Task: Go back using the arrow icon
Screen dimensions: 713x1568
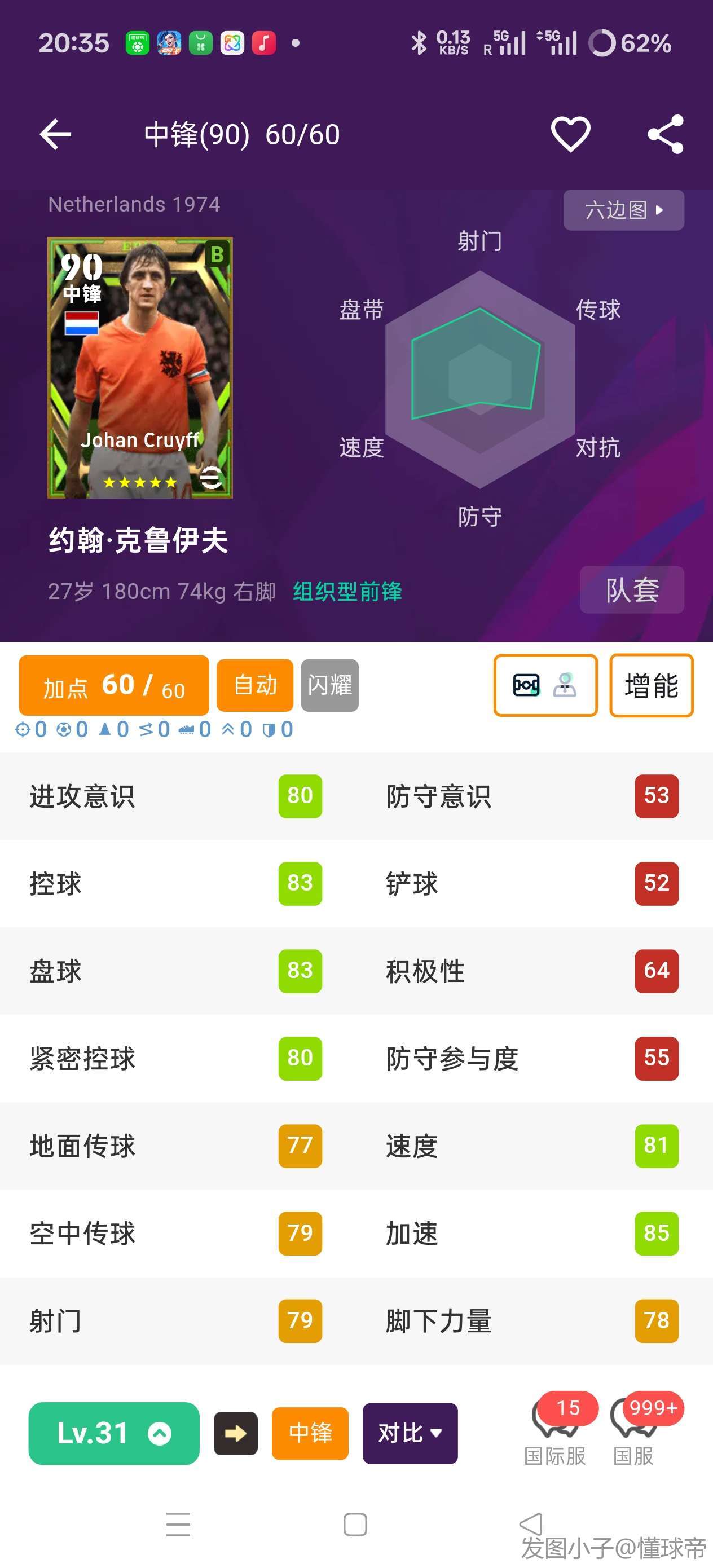Action: (55, 134)
